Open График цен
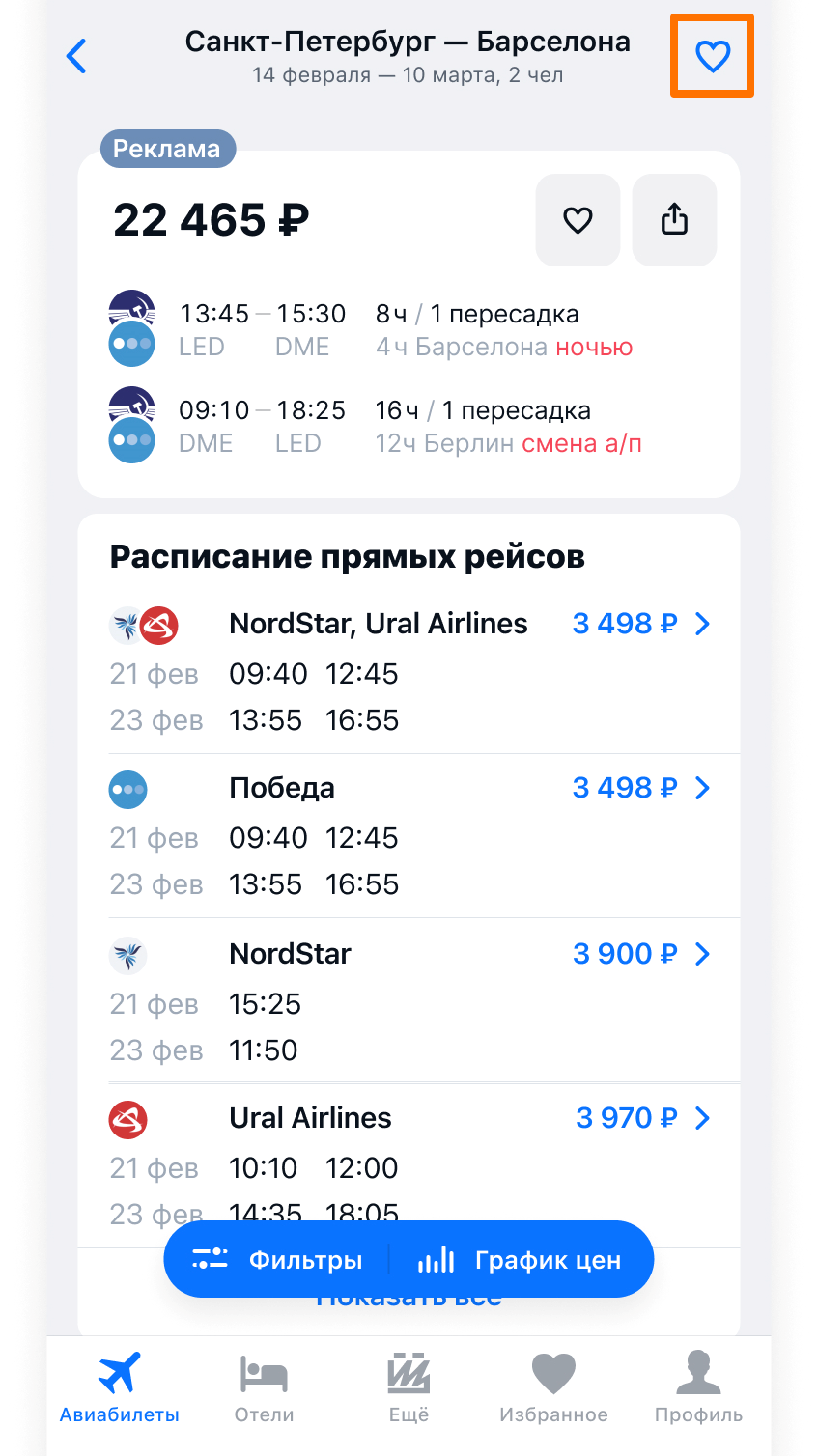The height and width of the screenshot is (1456, 818). coord(521,1260)
